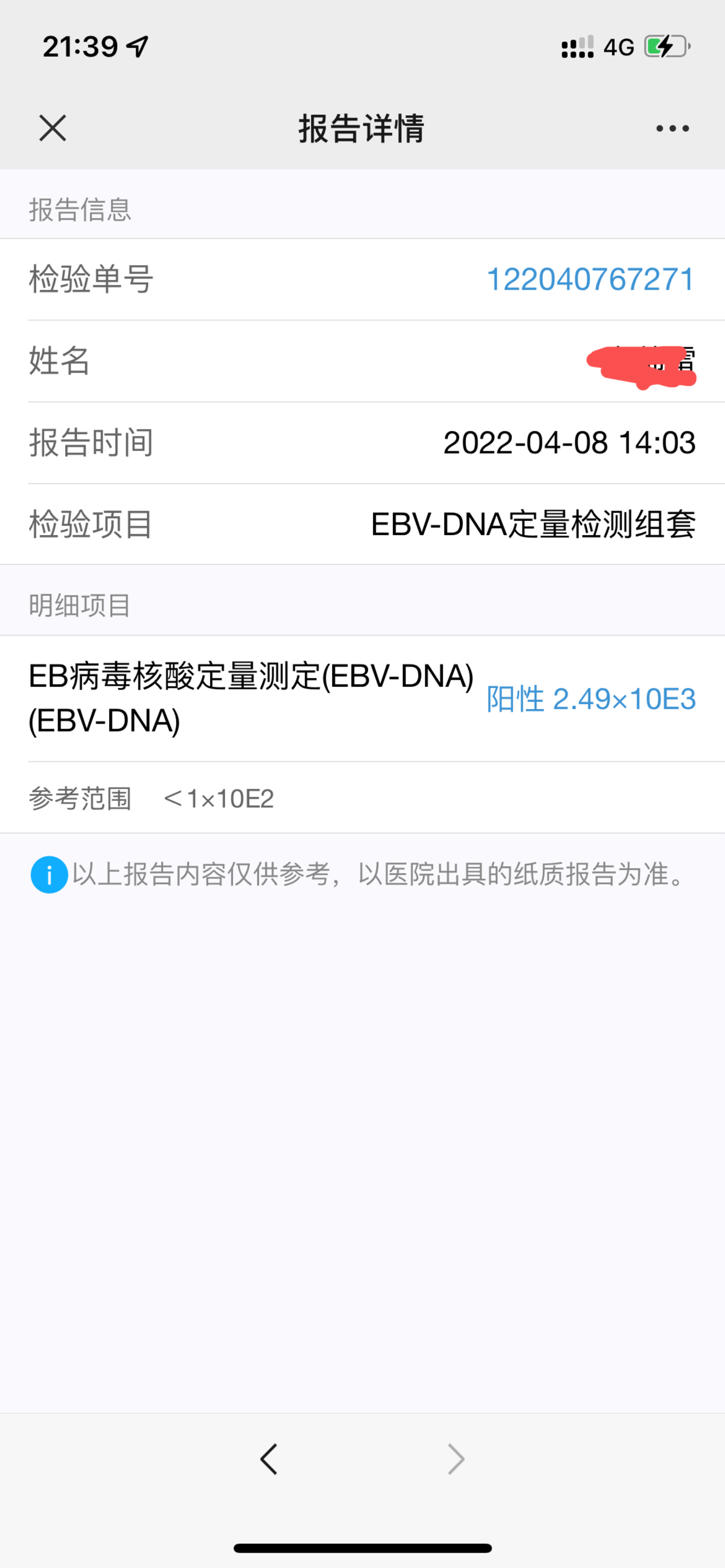The width and height of the screenshot is (725, 1568).
Task: Open test number 122040767271 link
Action: pos(590,279)
